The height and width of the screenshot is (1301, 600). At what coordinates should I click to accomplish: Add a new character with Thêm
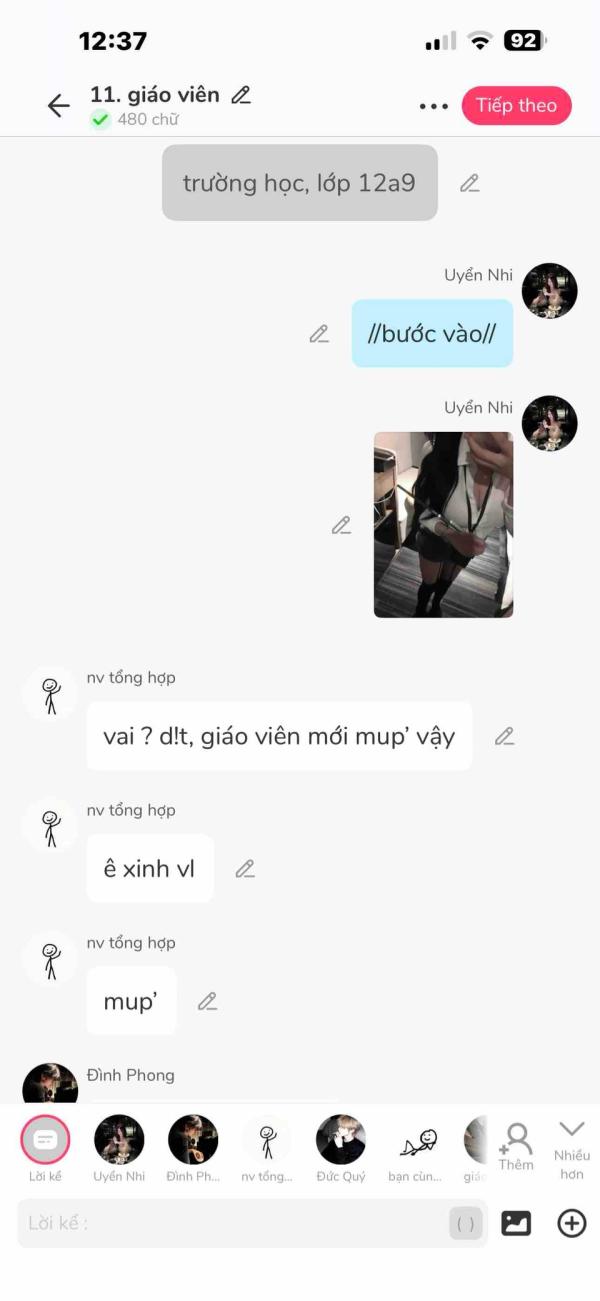[x=516, y=1145]
